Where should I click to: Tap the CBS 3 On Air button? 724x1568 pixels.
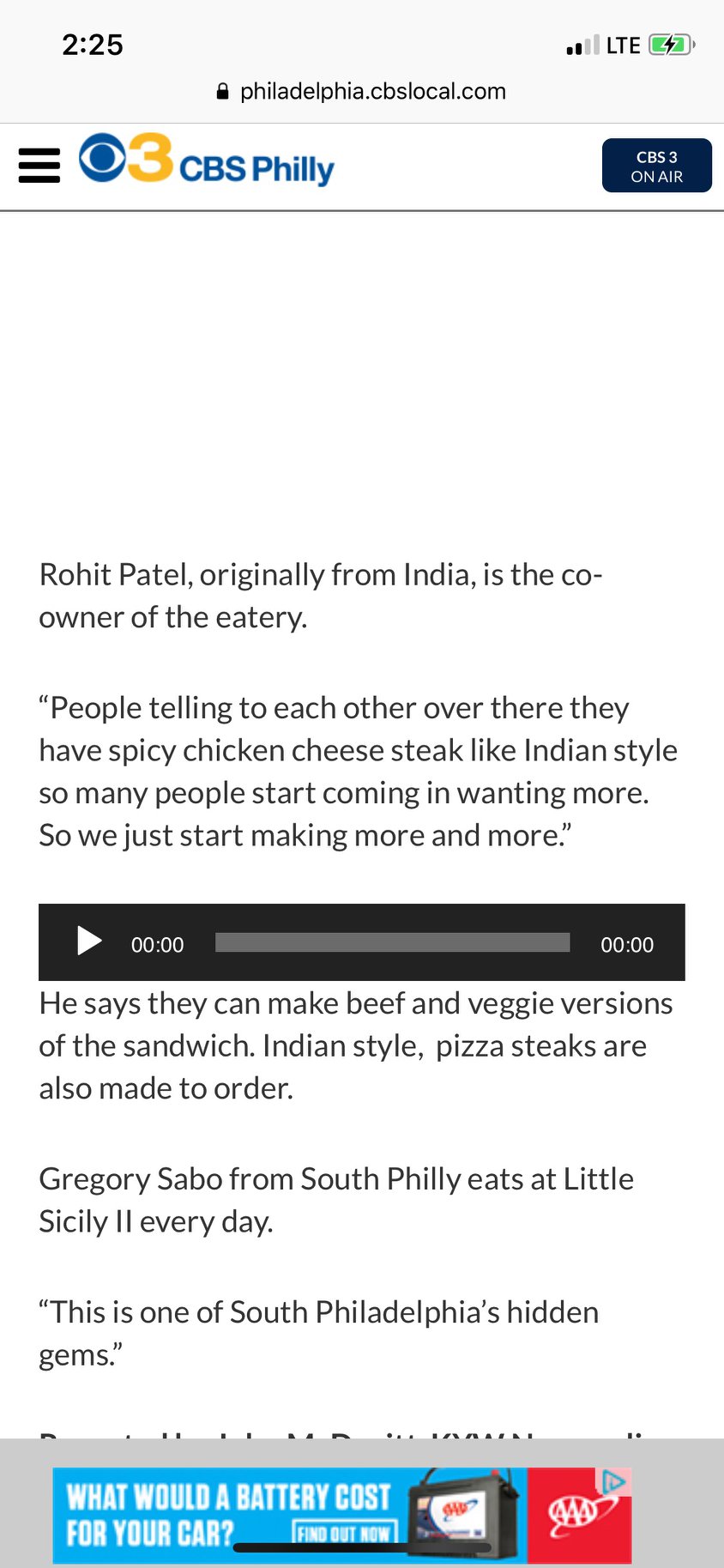pyautogui.click(x=656, y=166)
